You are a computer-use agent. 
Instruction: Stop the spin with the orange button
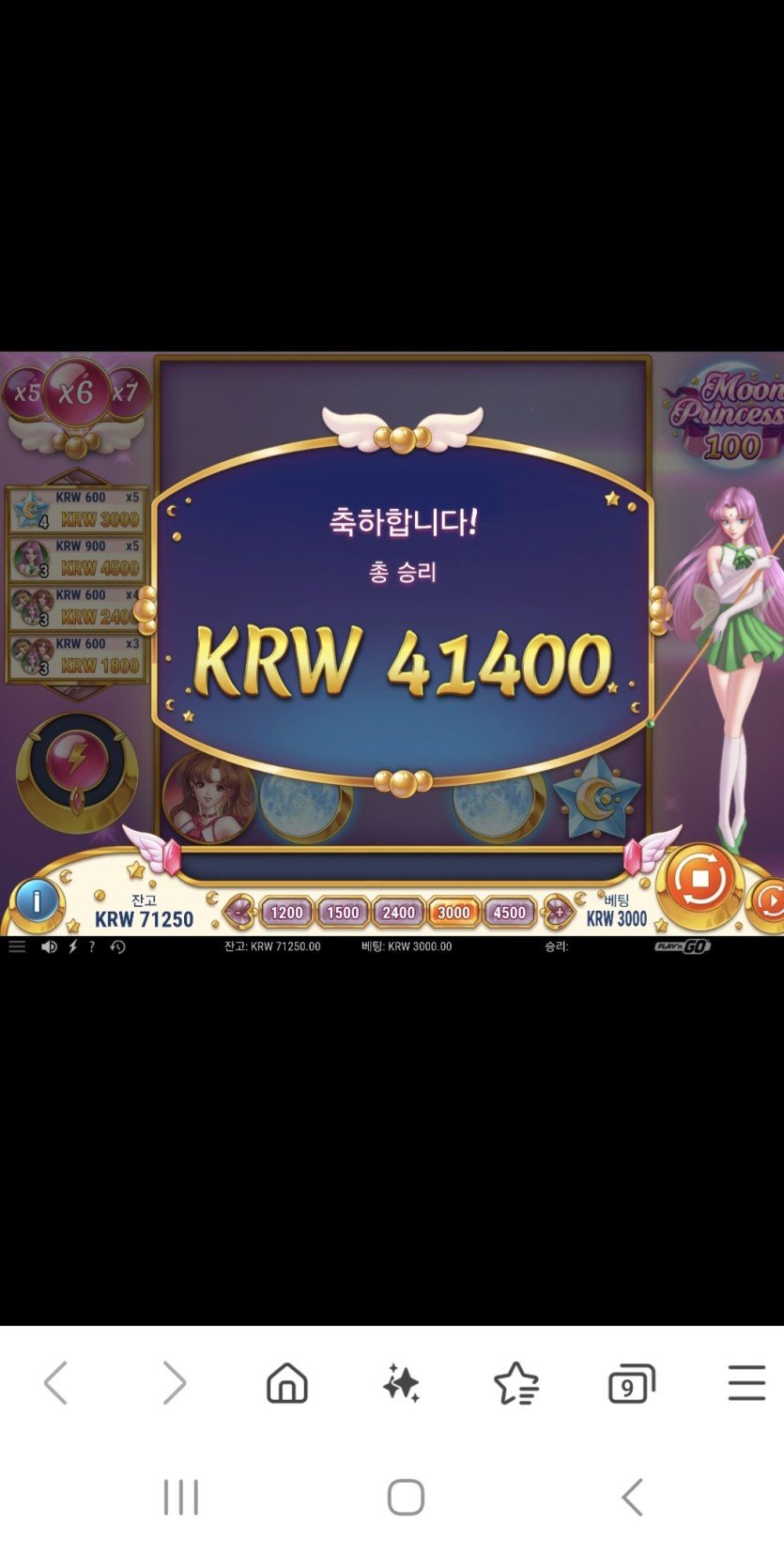(x=699, y=880)
